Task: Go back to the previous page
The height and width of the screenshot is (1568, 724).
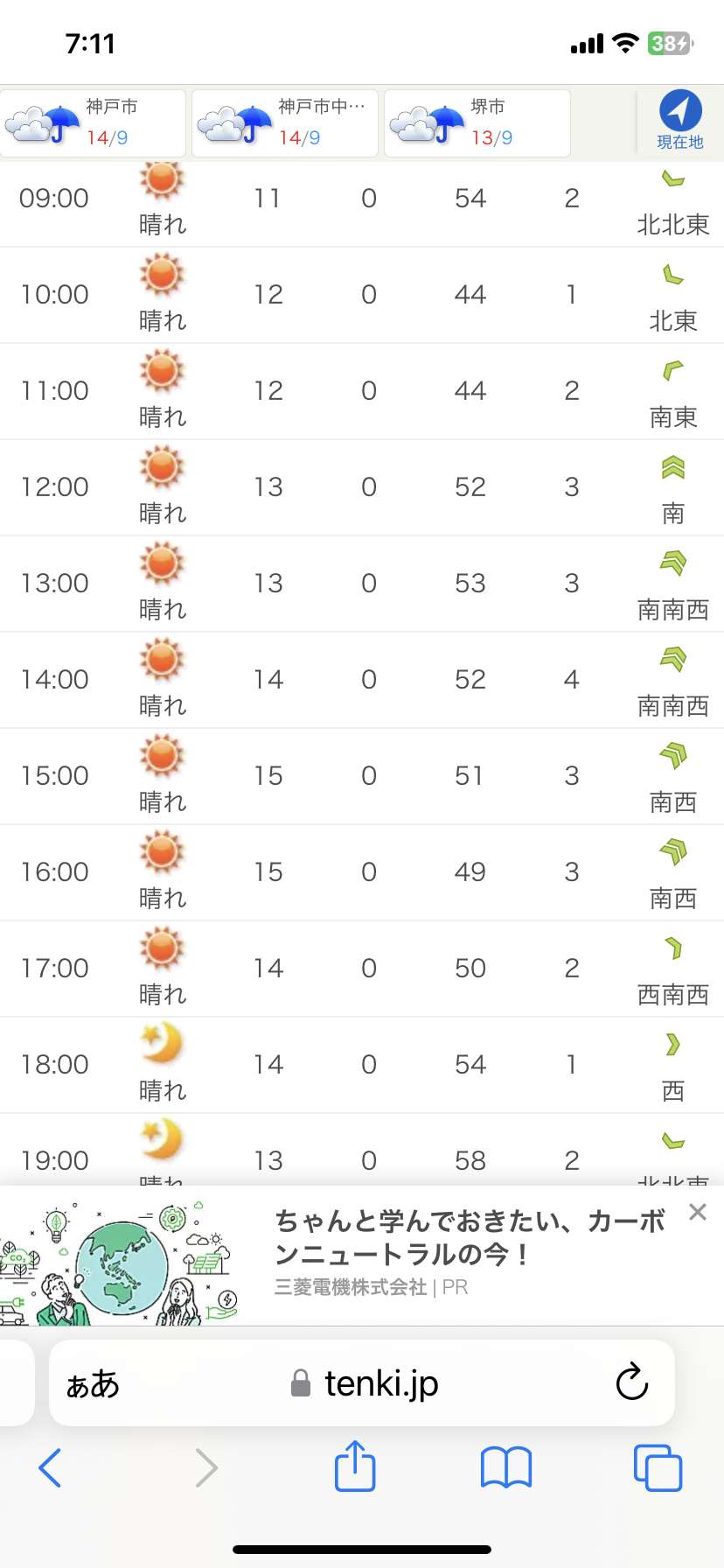Action: point(51,1467)
